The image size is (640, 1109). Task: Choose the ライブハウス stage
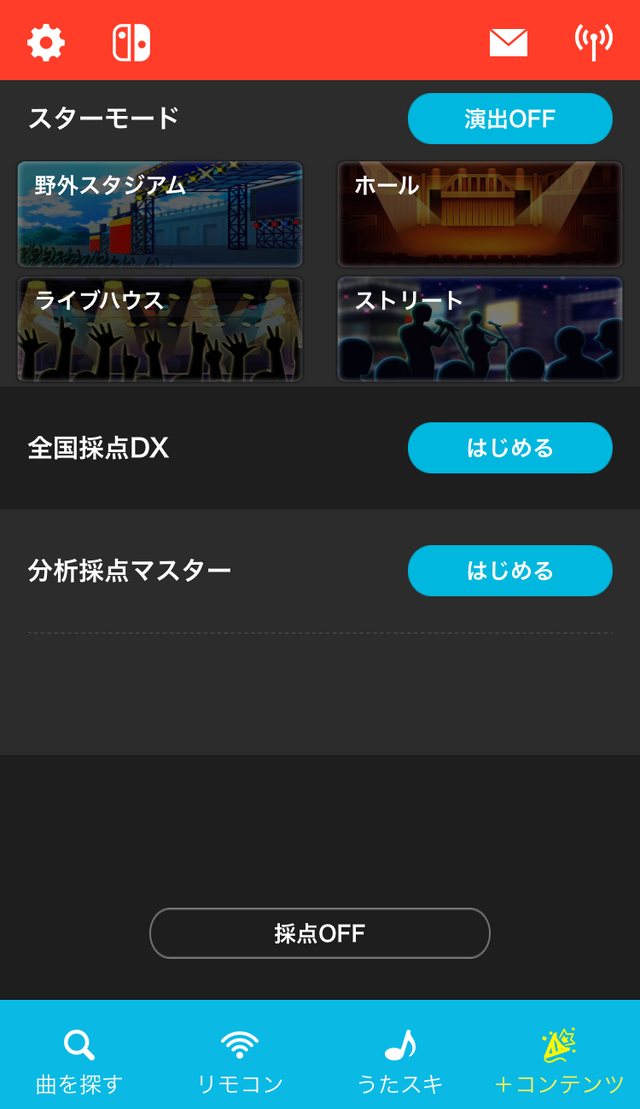pyautogui.click(x=160, y=328)
